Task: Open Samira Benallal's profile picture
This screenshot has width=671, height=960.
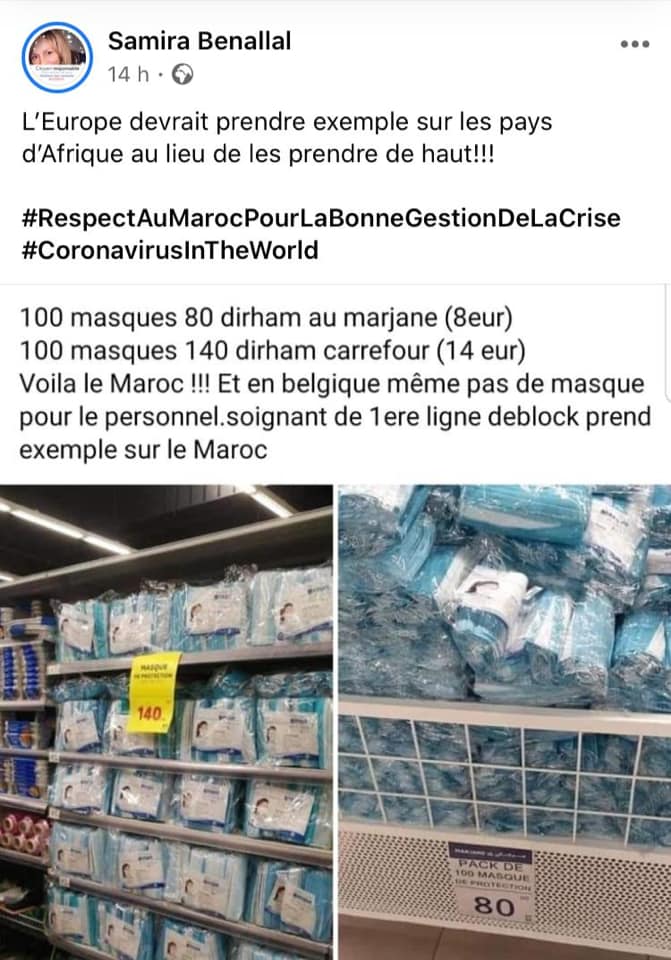Action: click(57, 57)
